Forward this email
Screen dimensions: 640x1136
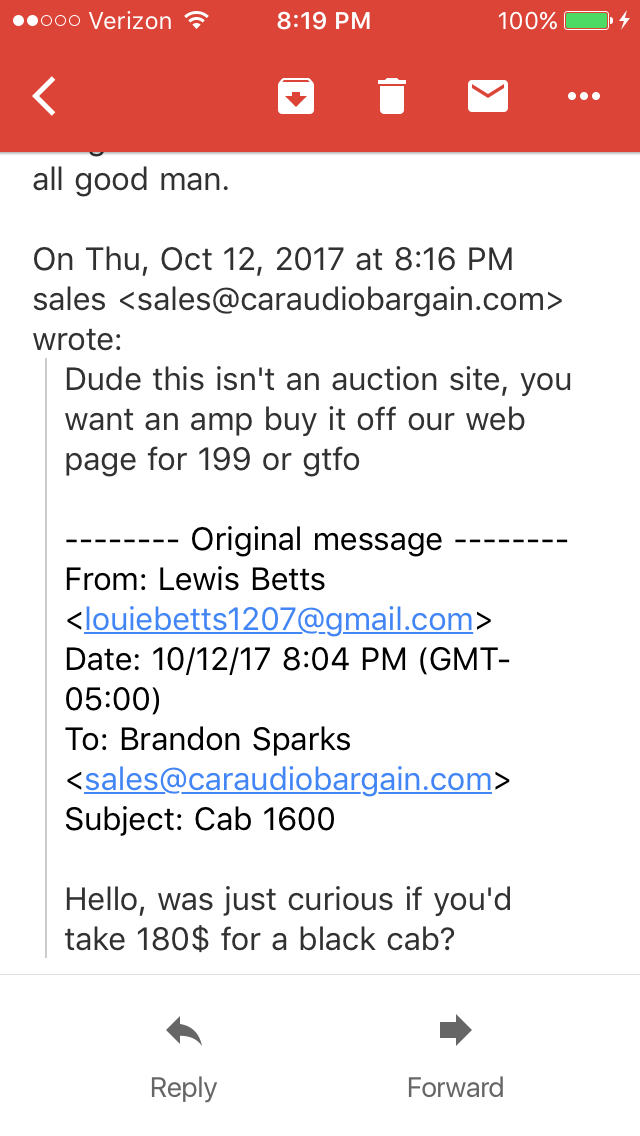coord(455,1055)
